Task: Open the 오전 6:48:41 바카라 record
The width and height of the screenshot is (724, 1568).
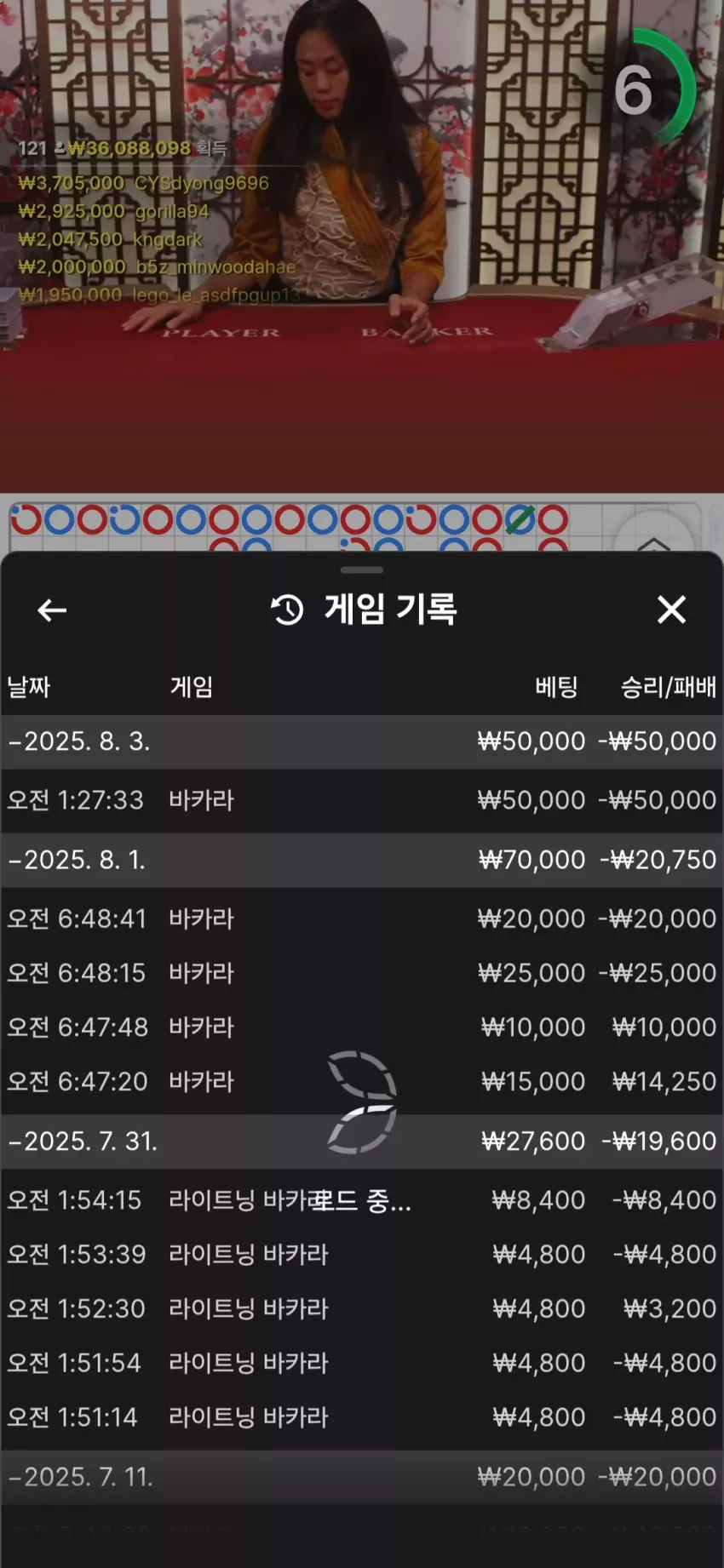Action: coord(362,918)
